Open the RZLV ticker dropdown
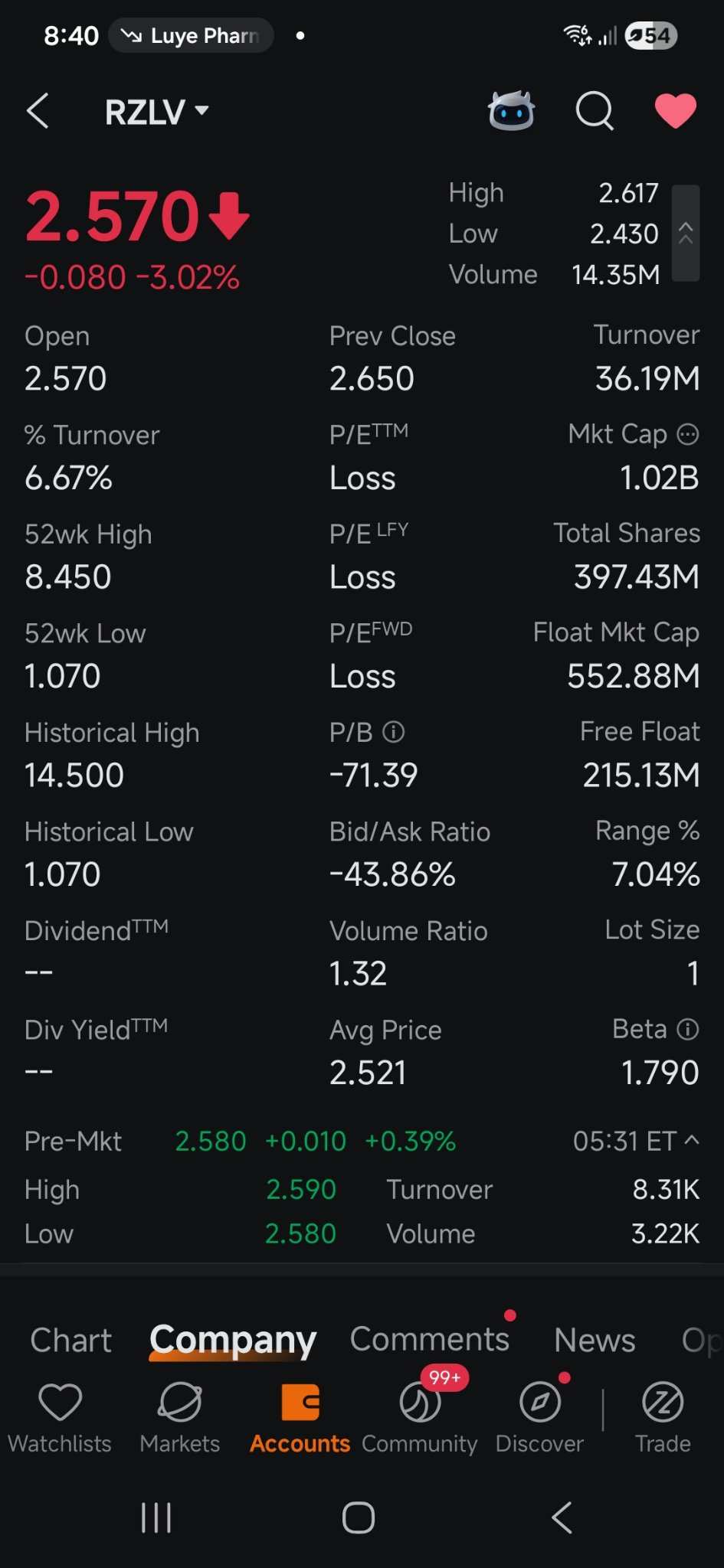Viewport: 724px width, 1568px height. click(x=157, y=112)
